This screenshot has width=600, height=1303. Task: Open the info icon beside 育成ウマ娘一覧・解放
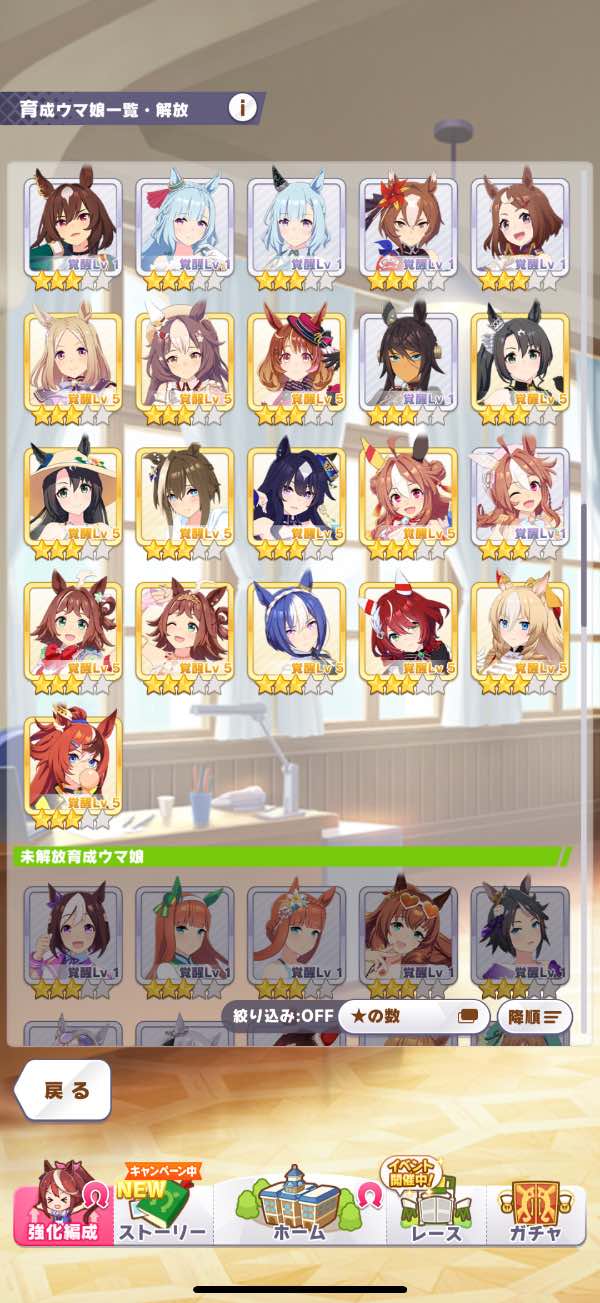coord(242,108)
